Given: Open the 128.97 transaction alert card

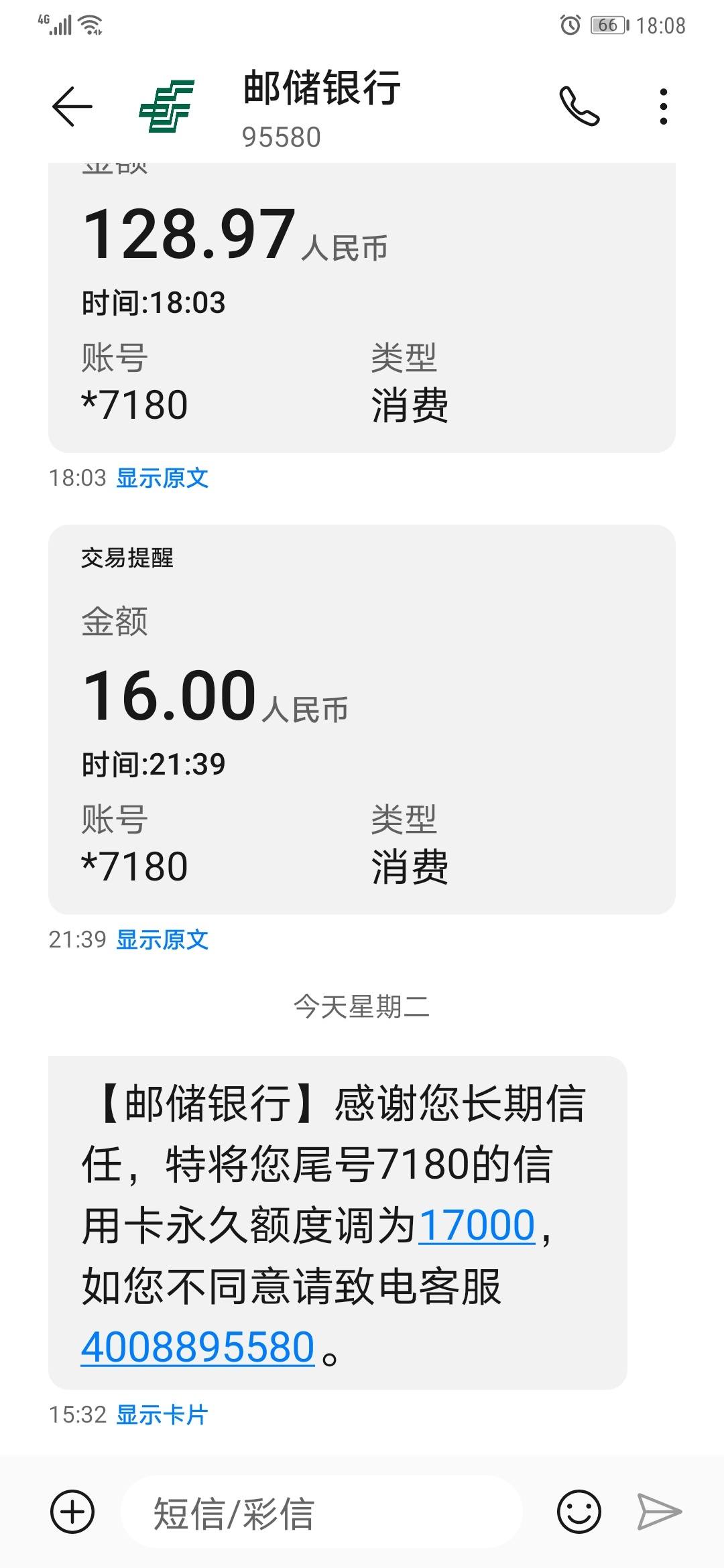Looking at the screenshot, I should [x=362, y=308].
